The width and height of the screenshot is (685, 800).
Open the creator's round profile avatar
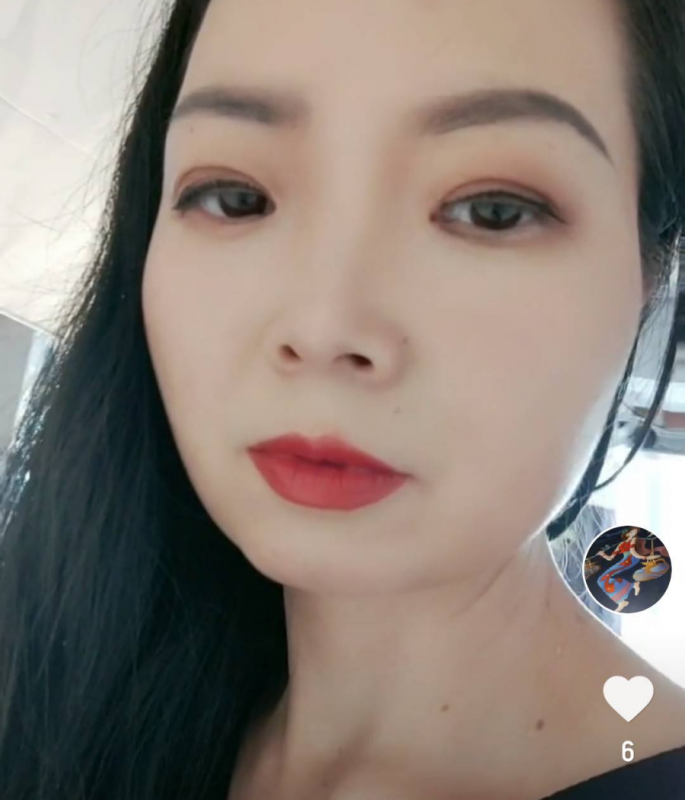[x=627, y=569]
